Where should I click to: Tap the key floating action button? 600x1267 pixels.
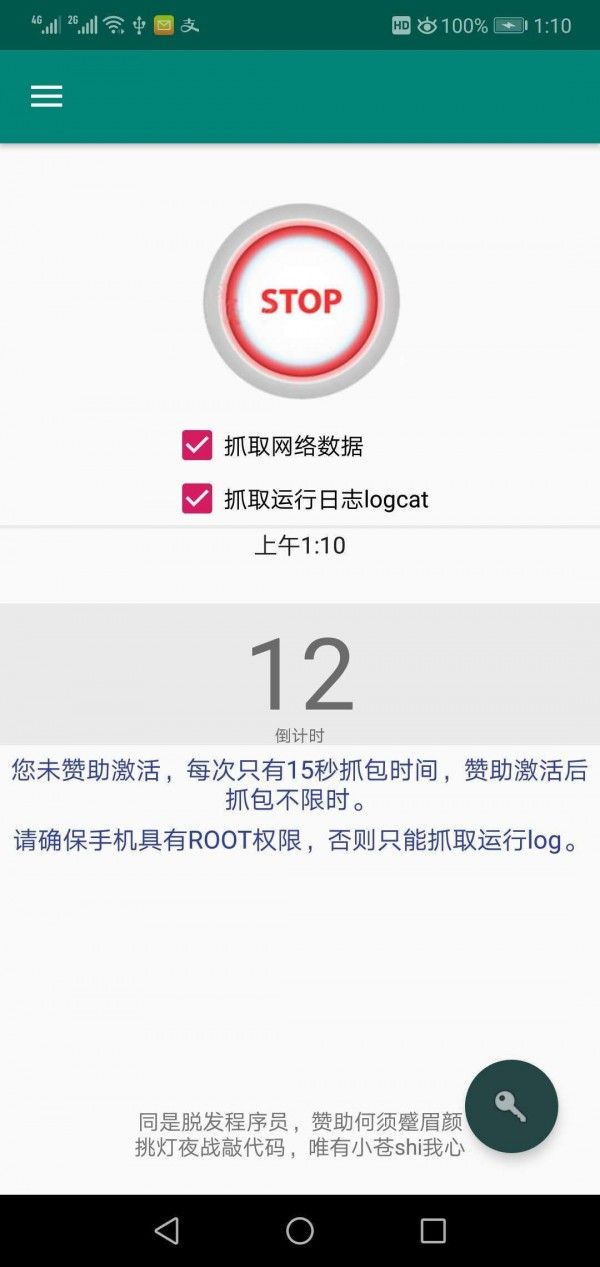pyautogui.click(x=511, y=1106)
